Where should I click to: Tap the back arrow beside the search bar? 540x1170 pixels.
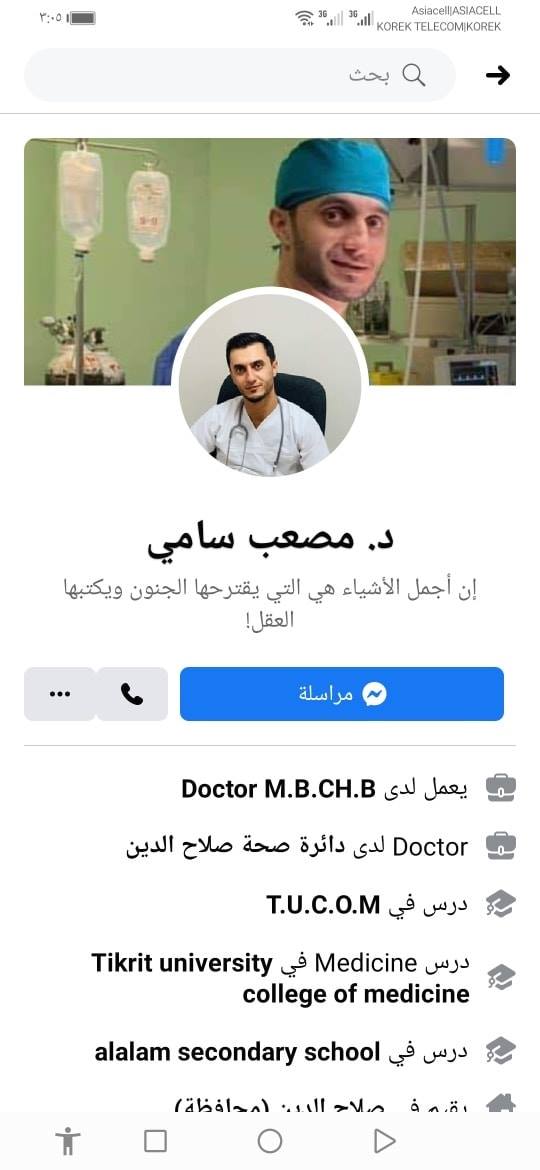[497, 75]
